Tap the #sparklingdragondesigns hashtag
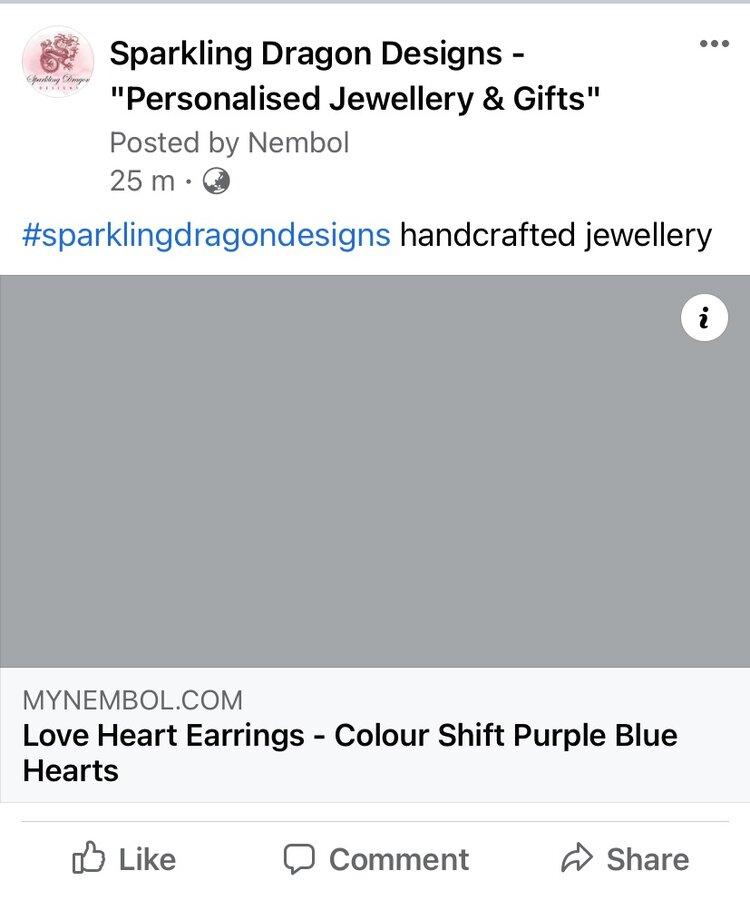The height and width of the screenshot is (910, 750). tap(206, 236)
